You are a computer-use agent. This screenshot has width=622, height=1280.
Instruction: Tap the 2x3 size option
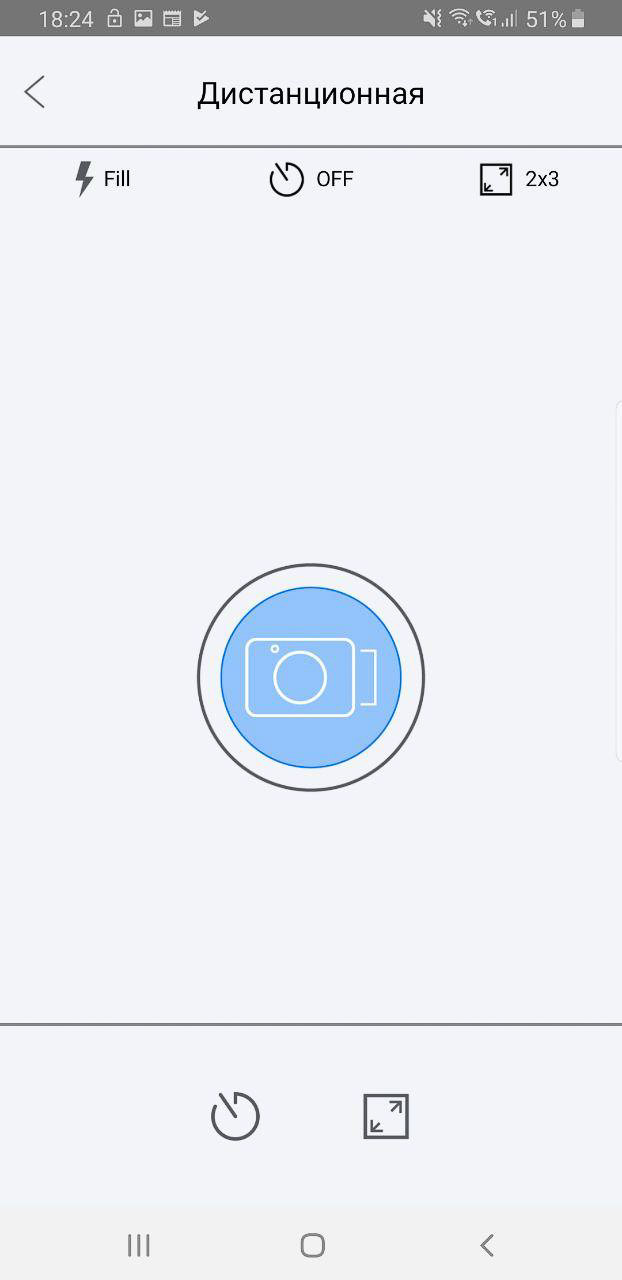pyautogui.click(x=519, y=179)
